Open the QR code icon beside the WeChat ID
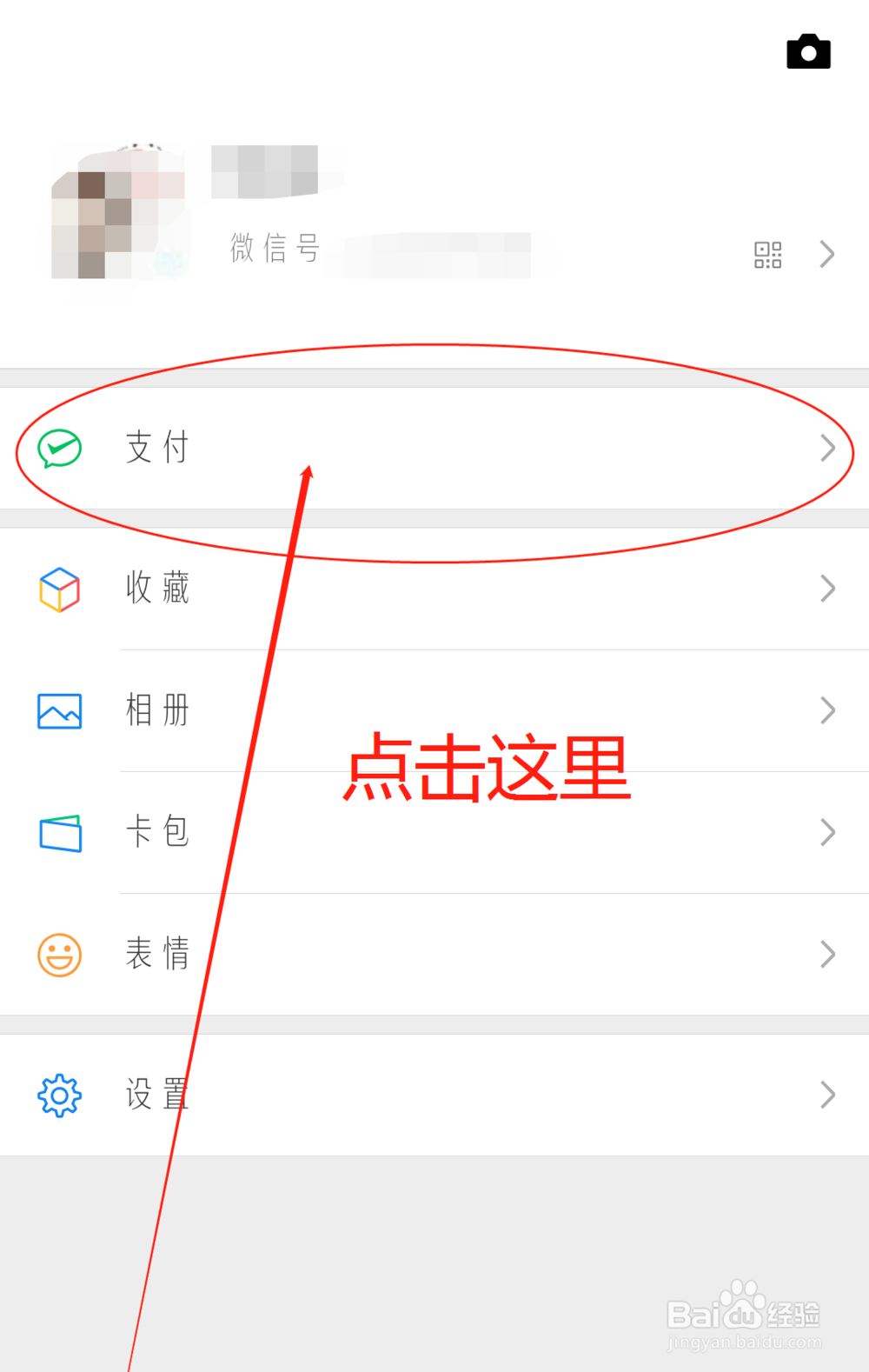This screenshot has height=1372, width=869. (768, 254)
